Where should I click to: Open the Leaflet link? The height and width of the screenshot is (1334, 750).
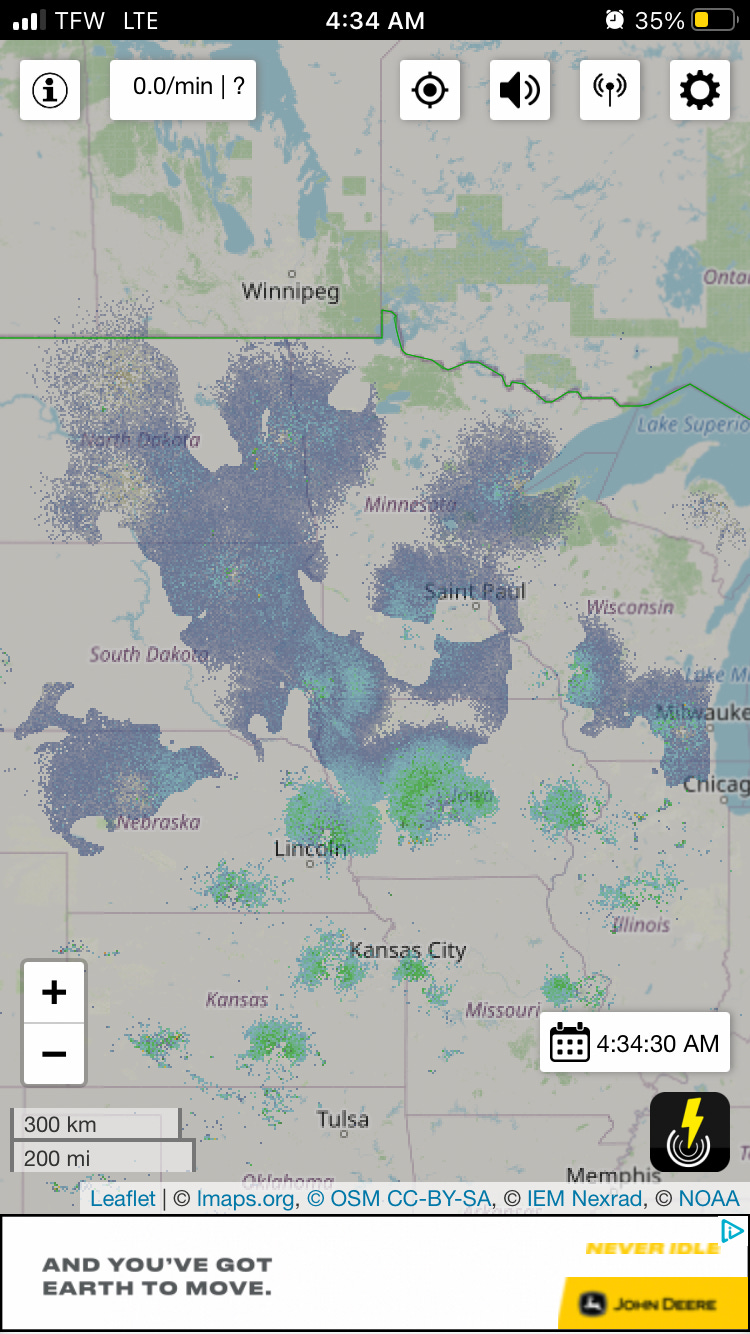click(x=123, y=1198)
